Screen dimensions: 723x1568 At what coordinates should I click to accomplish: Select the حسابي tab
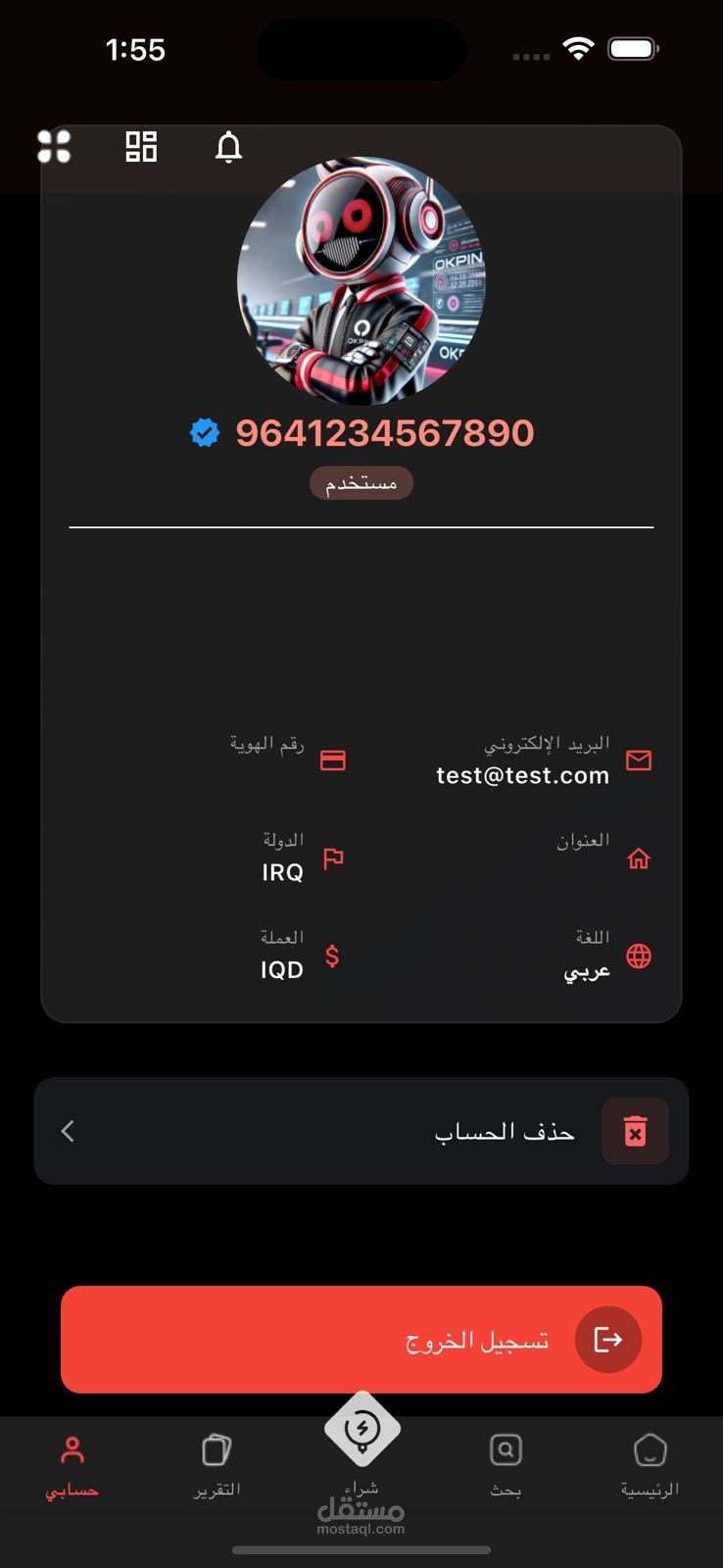click(x=72, y=1466)
